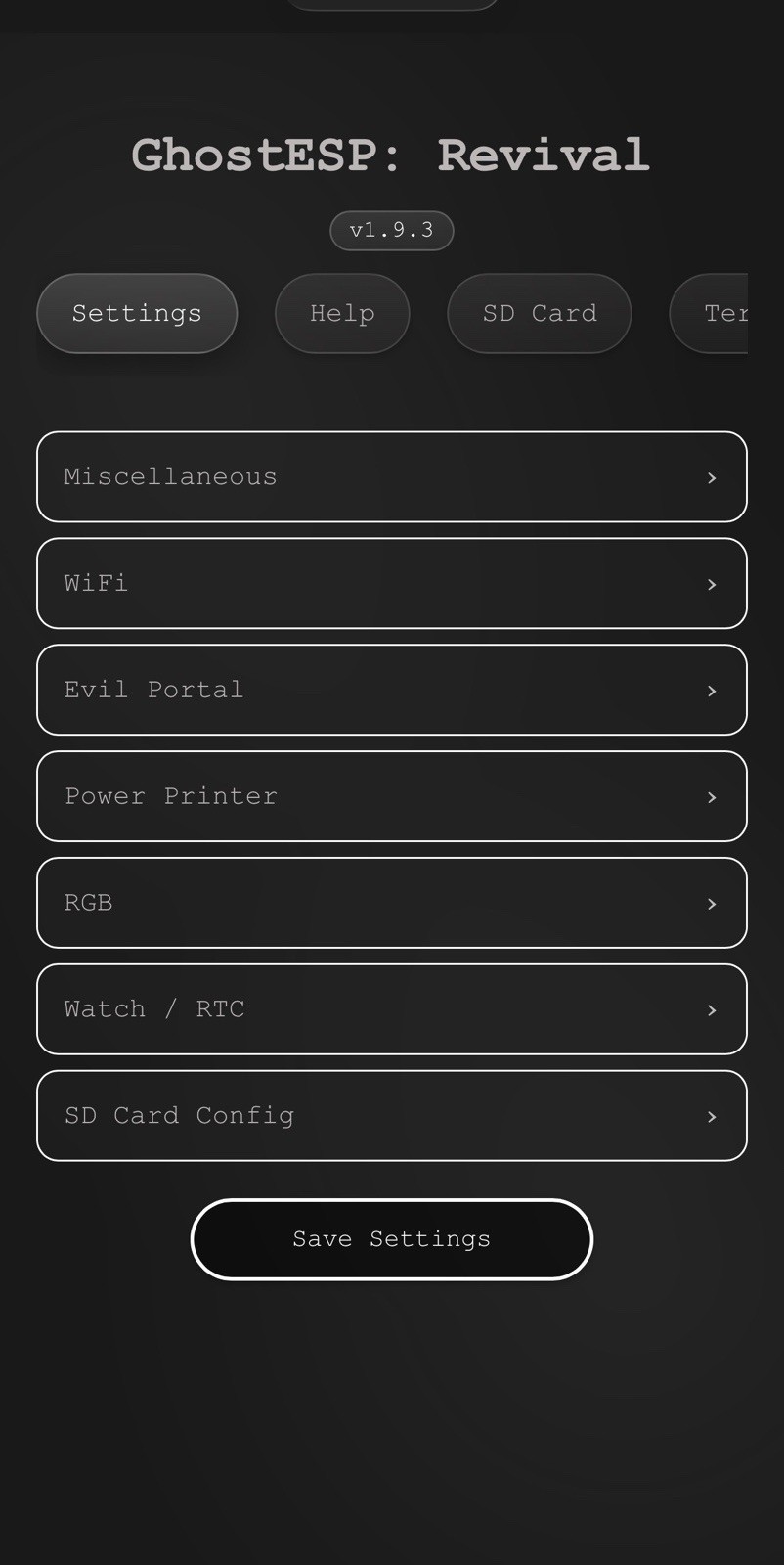Click the chevron next to RGB
The image size is (784, 1565).
(x=713, y=904)
